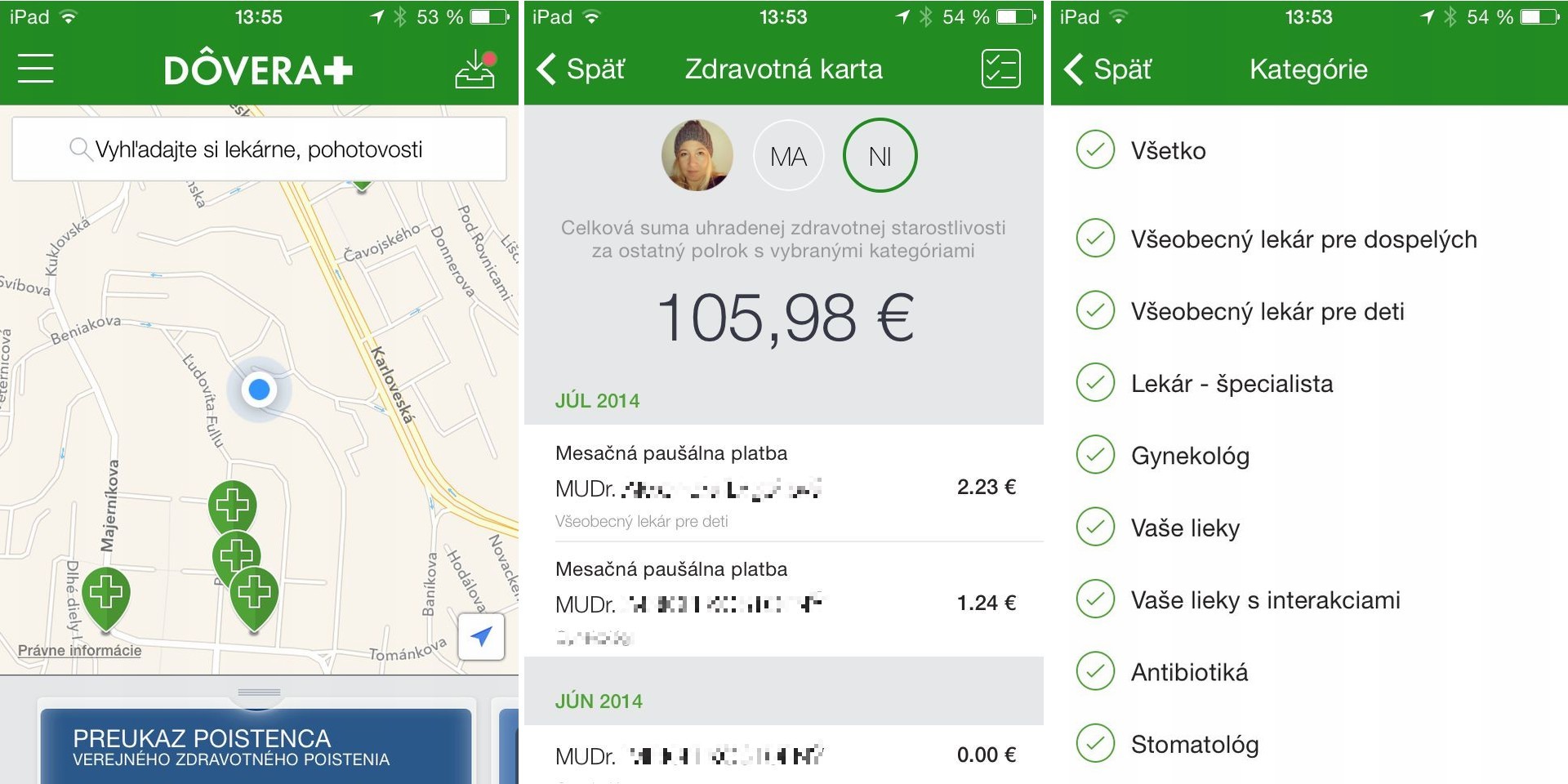Image resolution: width=1568 pixels, height=784 pixels.
Task: Open the Preukaz poistenca card
Action: (x=256, y=746)
